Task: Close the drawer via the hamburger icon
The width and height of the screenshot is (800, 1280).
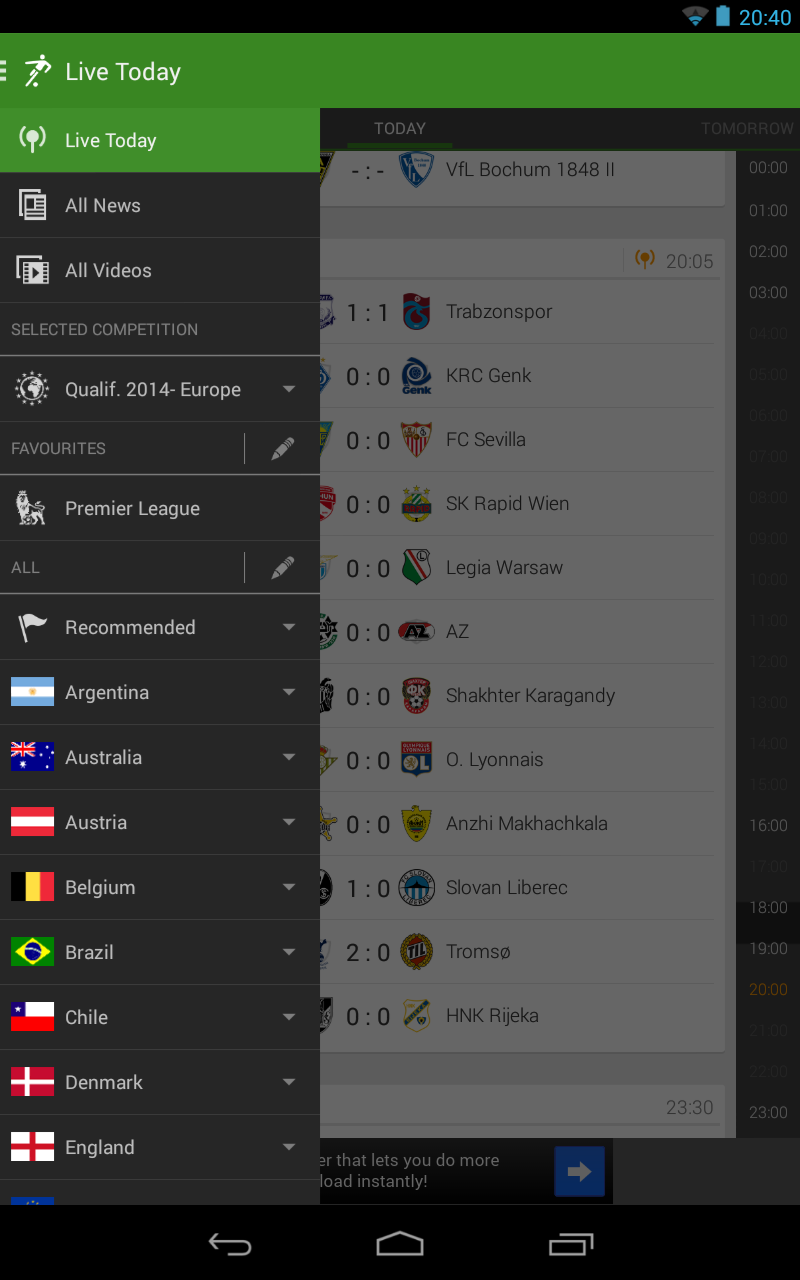Action: click(x=6, y=71)
